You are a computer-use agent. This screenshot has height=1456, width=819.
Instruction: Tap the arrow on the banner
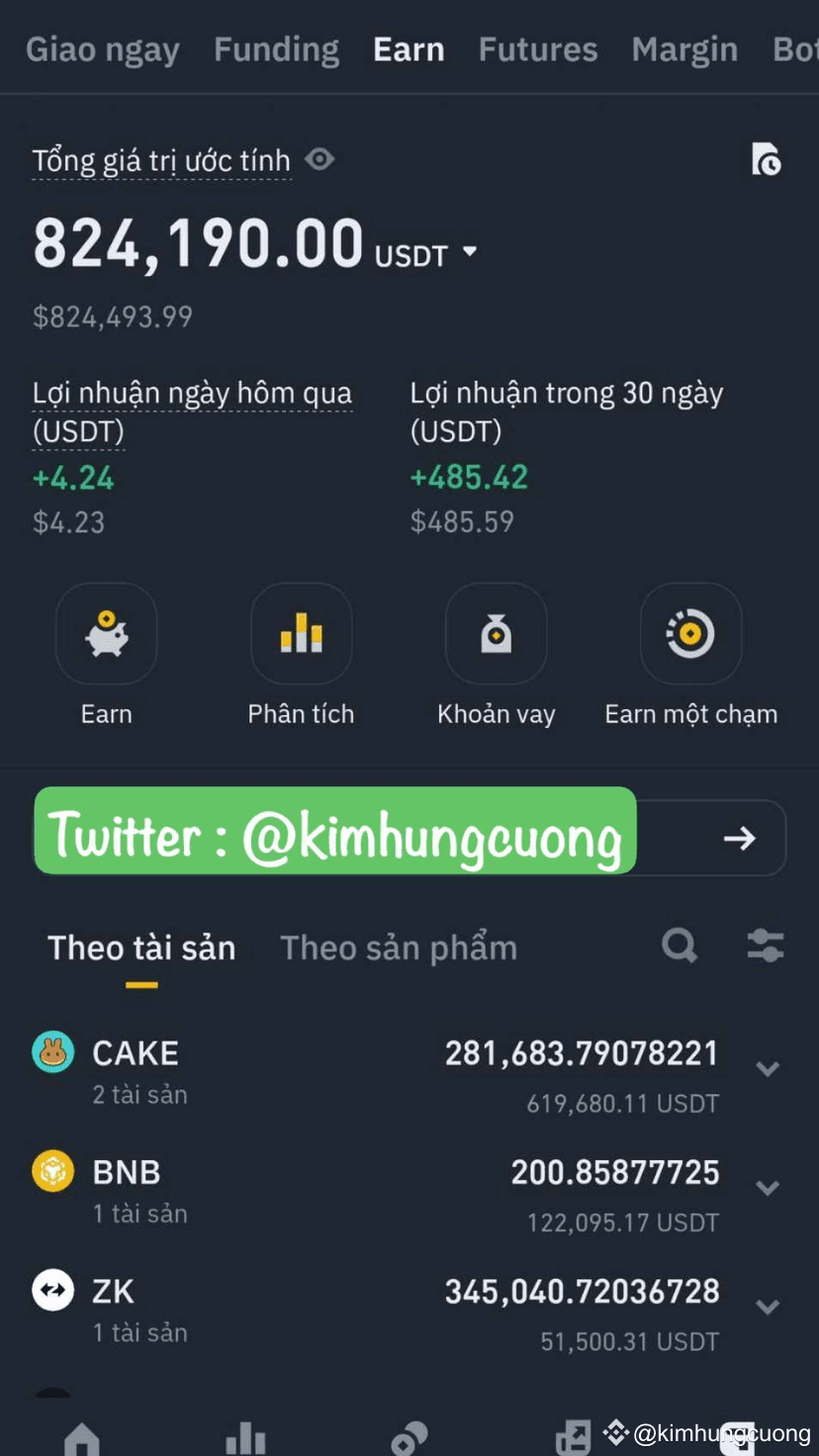(739, 839)
